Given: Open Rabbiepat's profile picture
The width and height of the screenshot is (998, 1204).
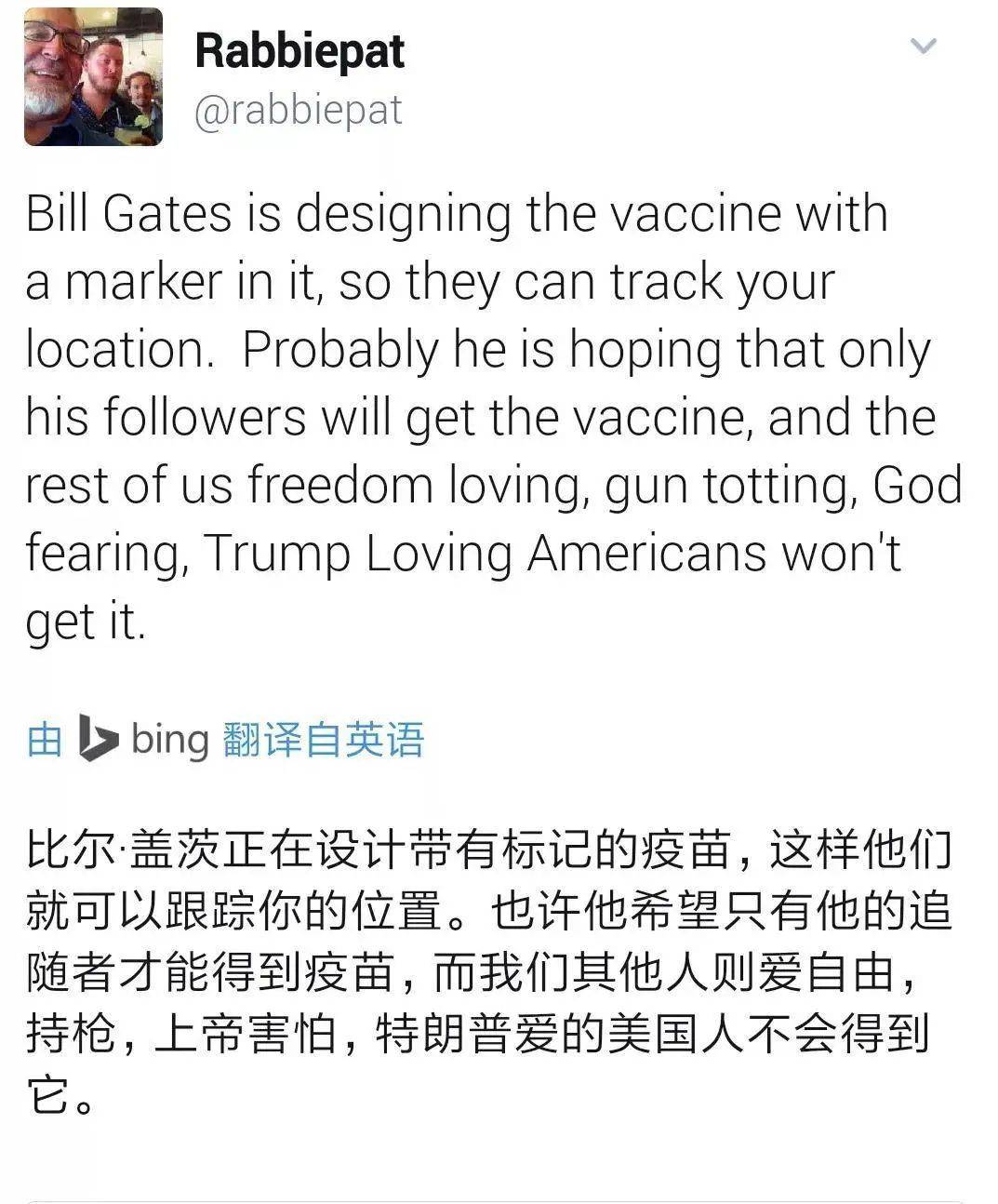Looking at the screenshot, I should [x=93, y=77].
